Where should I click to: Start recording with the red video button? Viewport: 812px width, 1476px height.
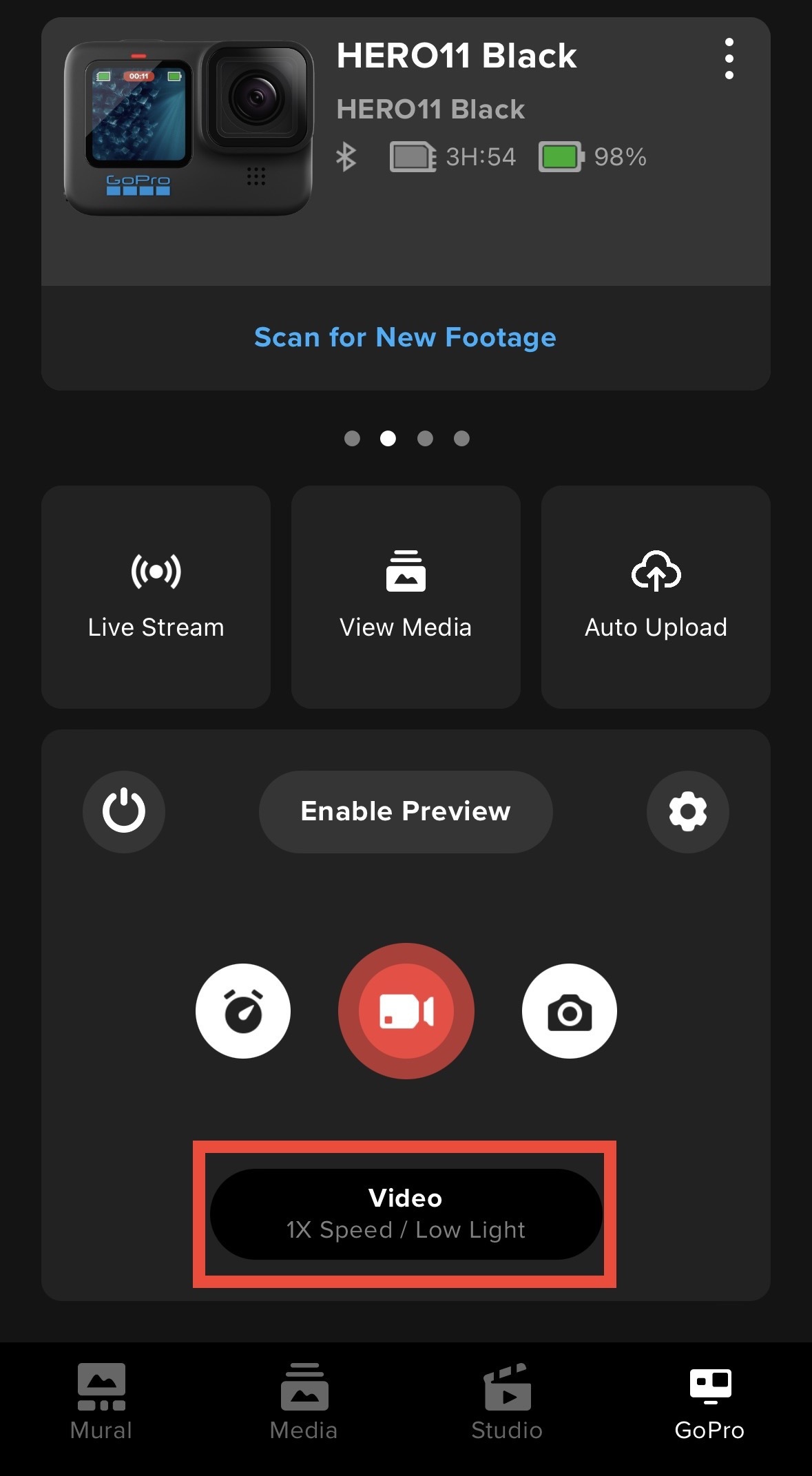click(x=406, y=1010)
